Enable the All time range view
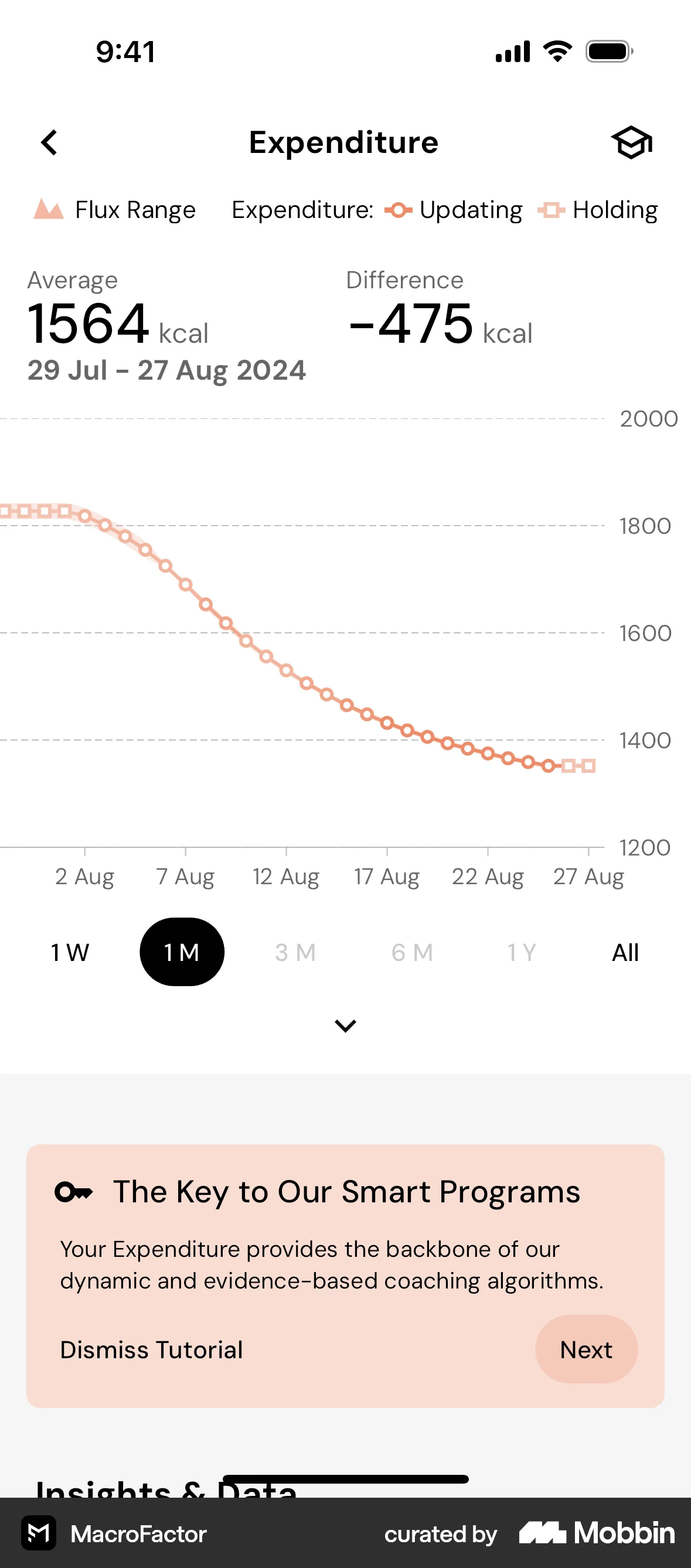Image resolution: width=691 pixels, height=1568 pixels. click(x=625, y=952)
